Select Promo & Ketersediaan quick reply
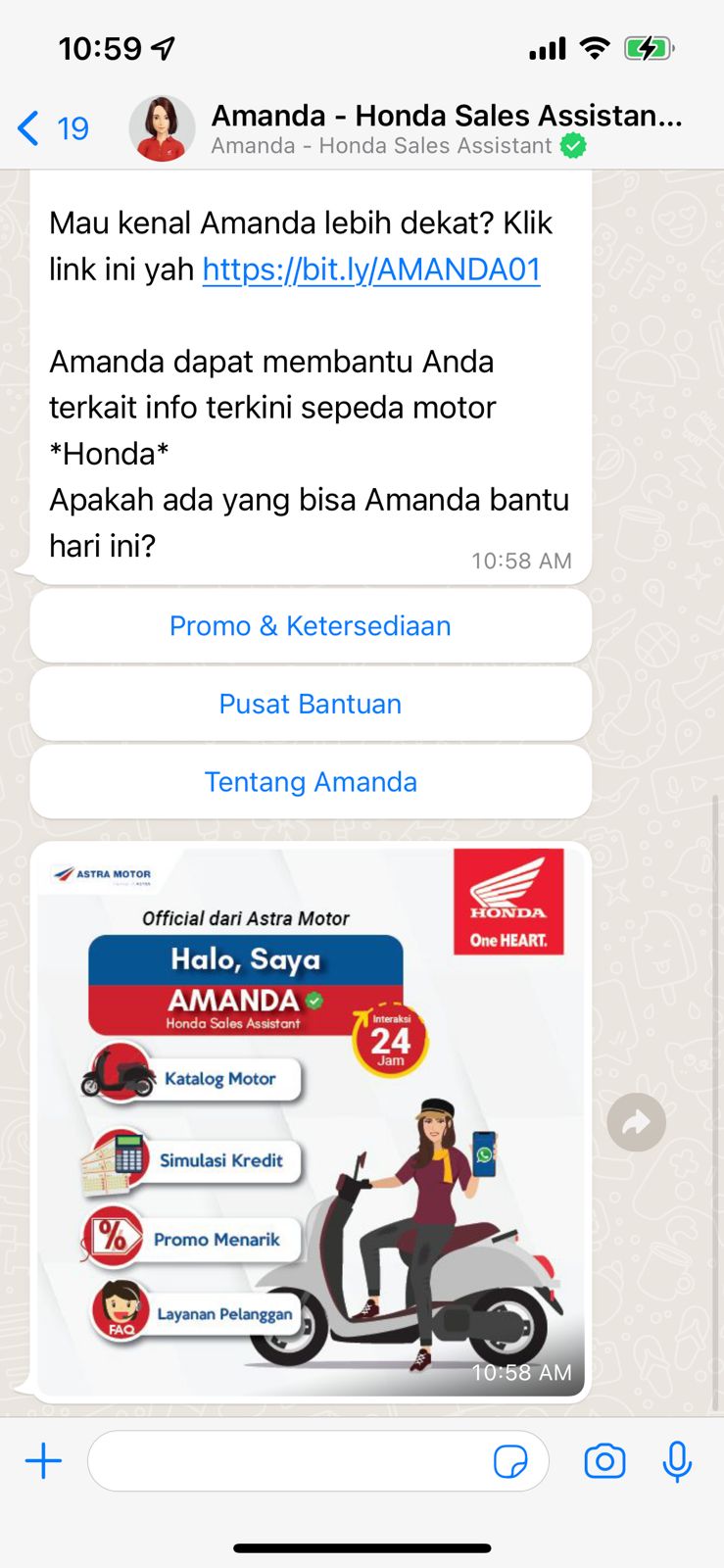This screenshot has width=724, height=1568. tap(311, 626)
